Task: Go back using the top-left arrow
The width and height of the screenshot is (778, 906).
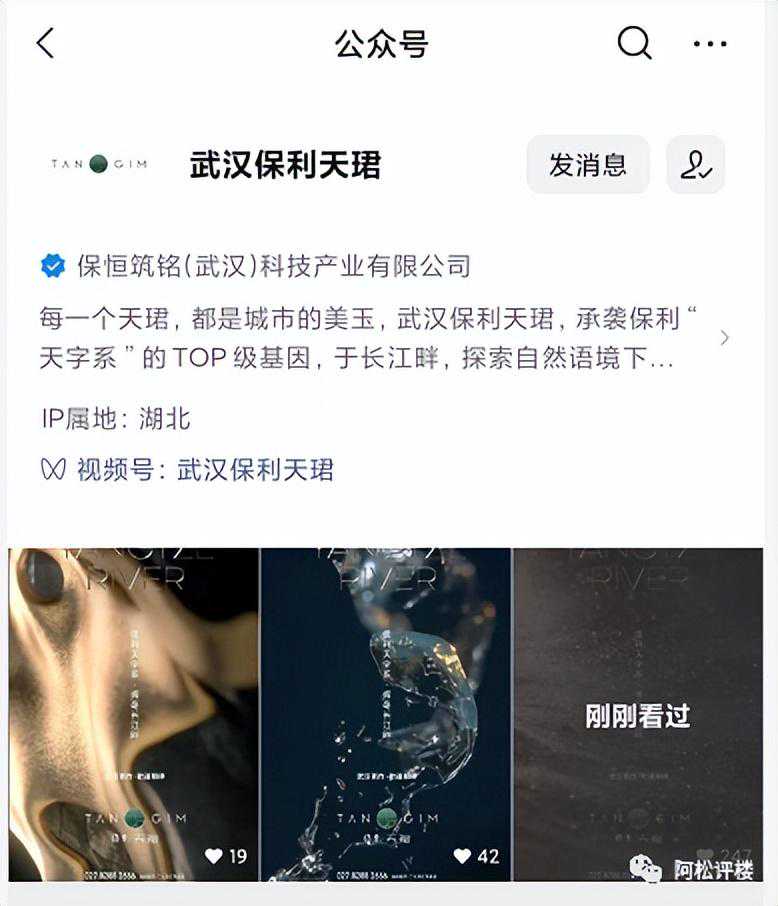Action: [x=45, y=44]
